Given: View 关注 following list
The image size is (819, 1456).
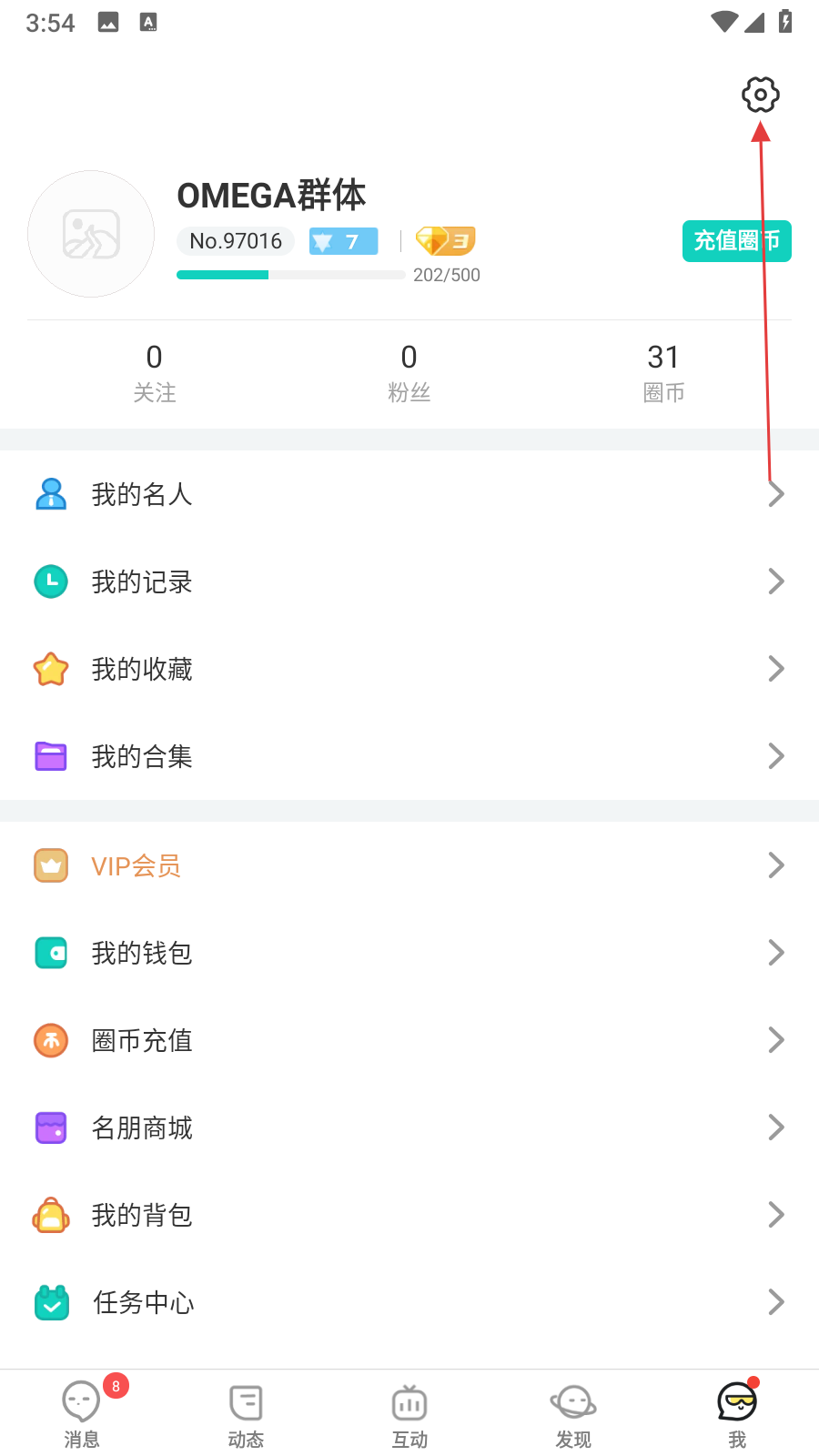Looking at the screenshot, I should pos(155,373).
